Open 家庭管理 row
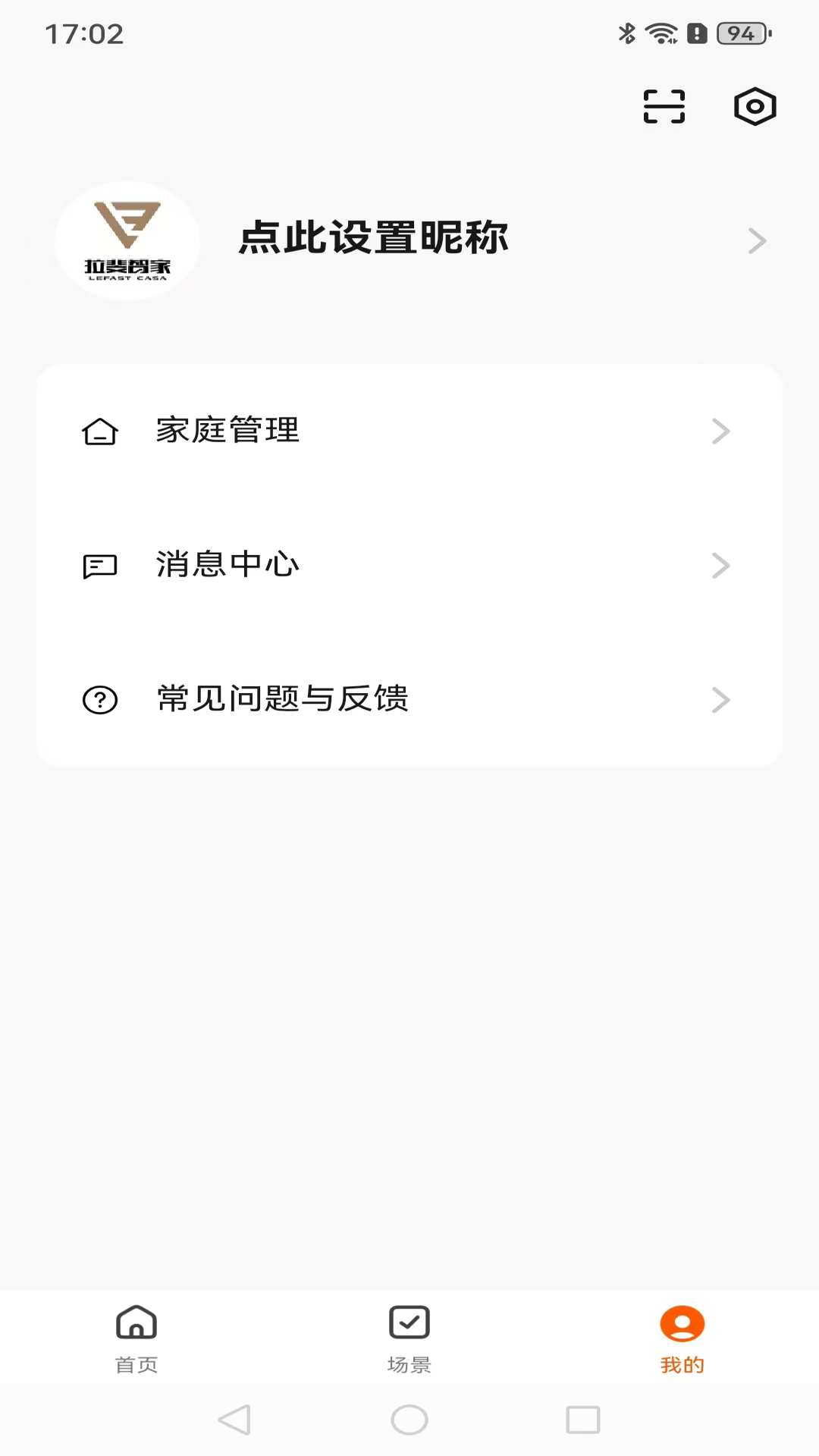This screenshot has width=819, height=1456. (409, 431)
